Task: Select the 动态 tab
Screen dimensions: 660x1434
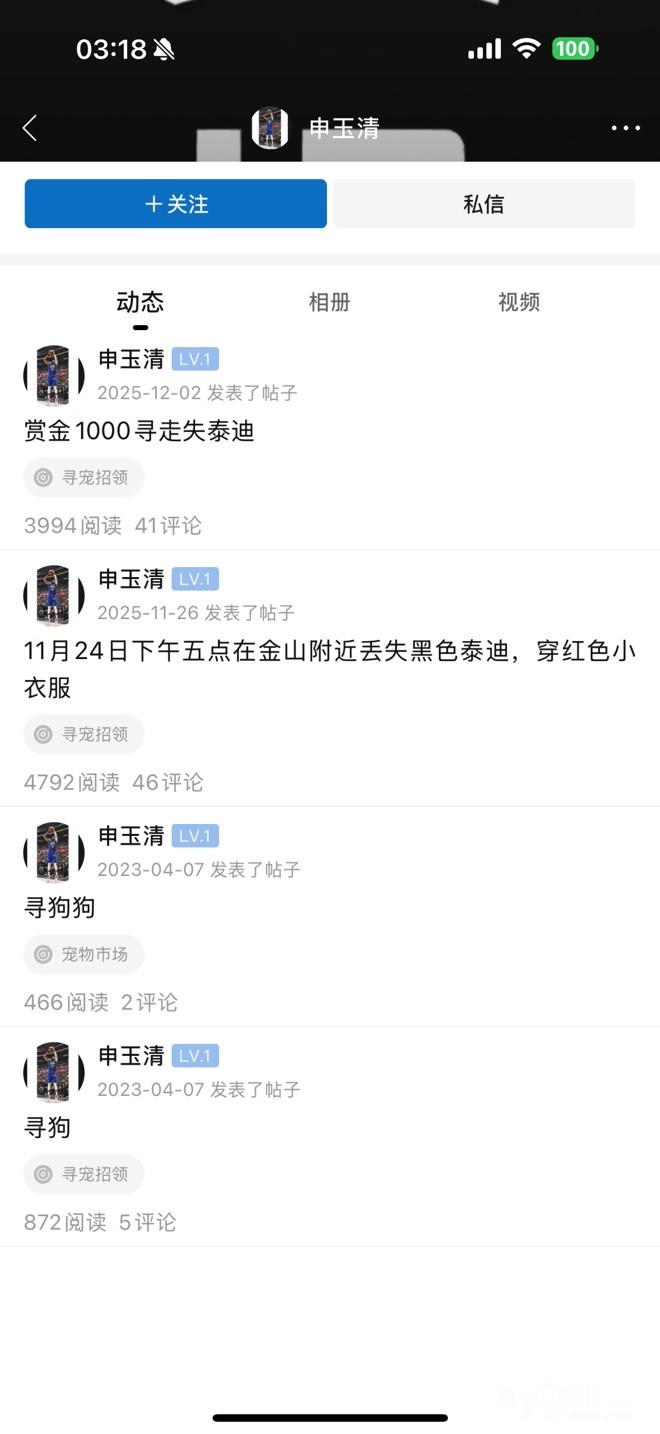Action: click(x=140, y=302)
